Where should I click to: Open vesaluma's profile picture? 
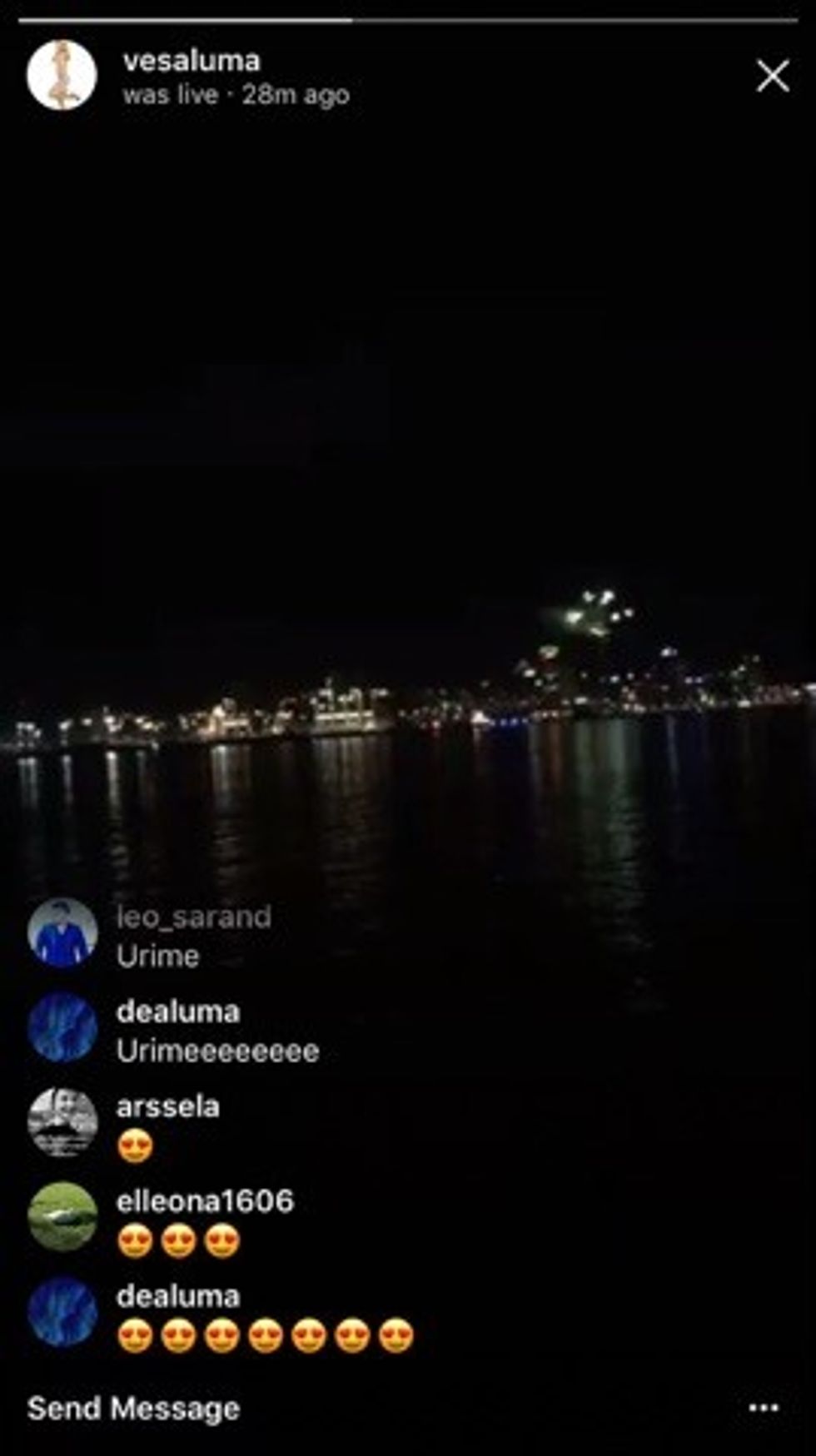62,75
